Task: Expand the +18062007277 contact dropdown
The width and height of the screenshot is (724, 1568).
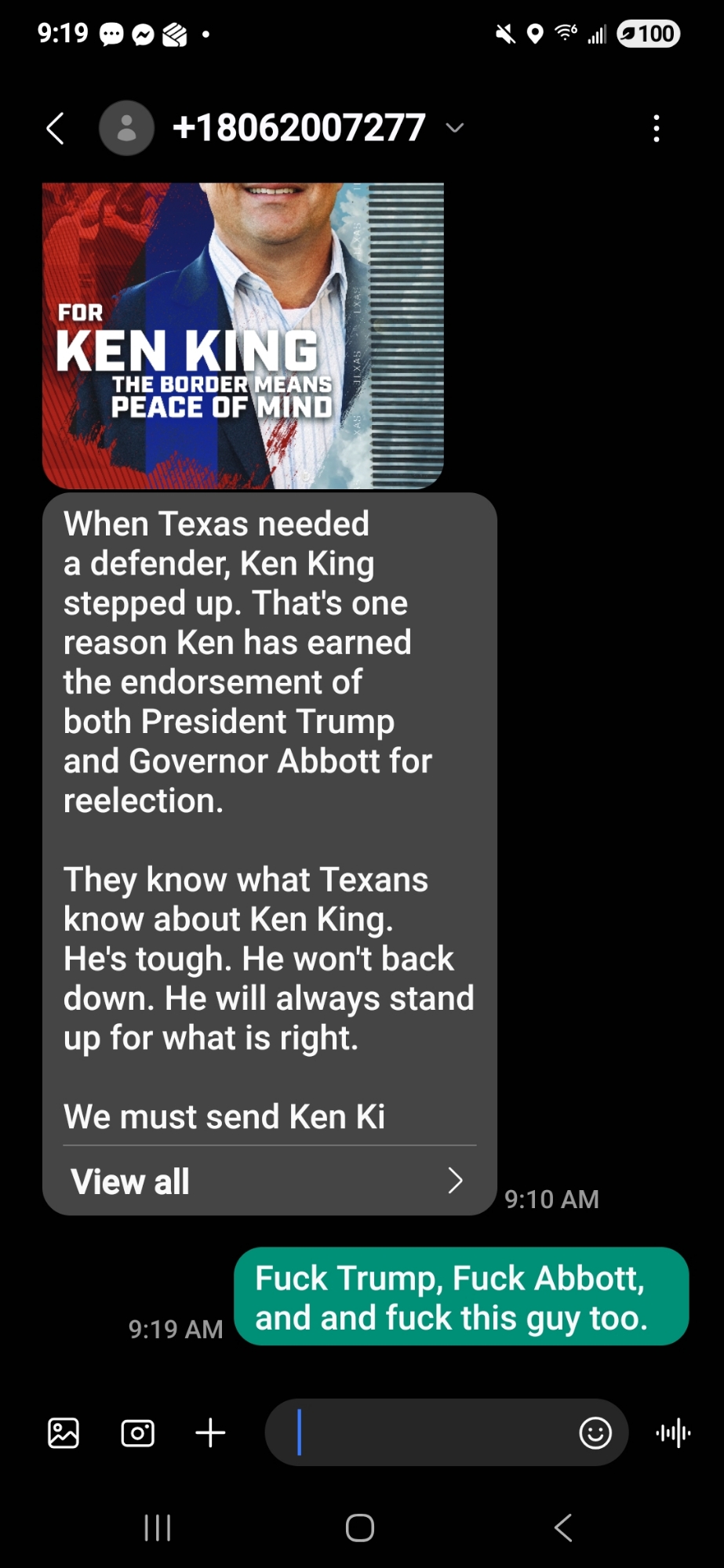Action: 455,128
